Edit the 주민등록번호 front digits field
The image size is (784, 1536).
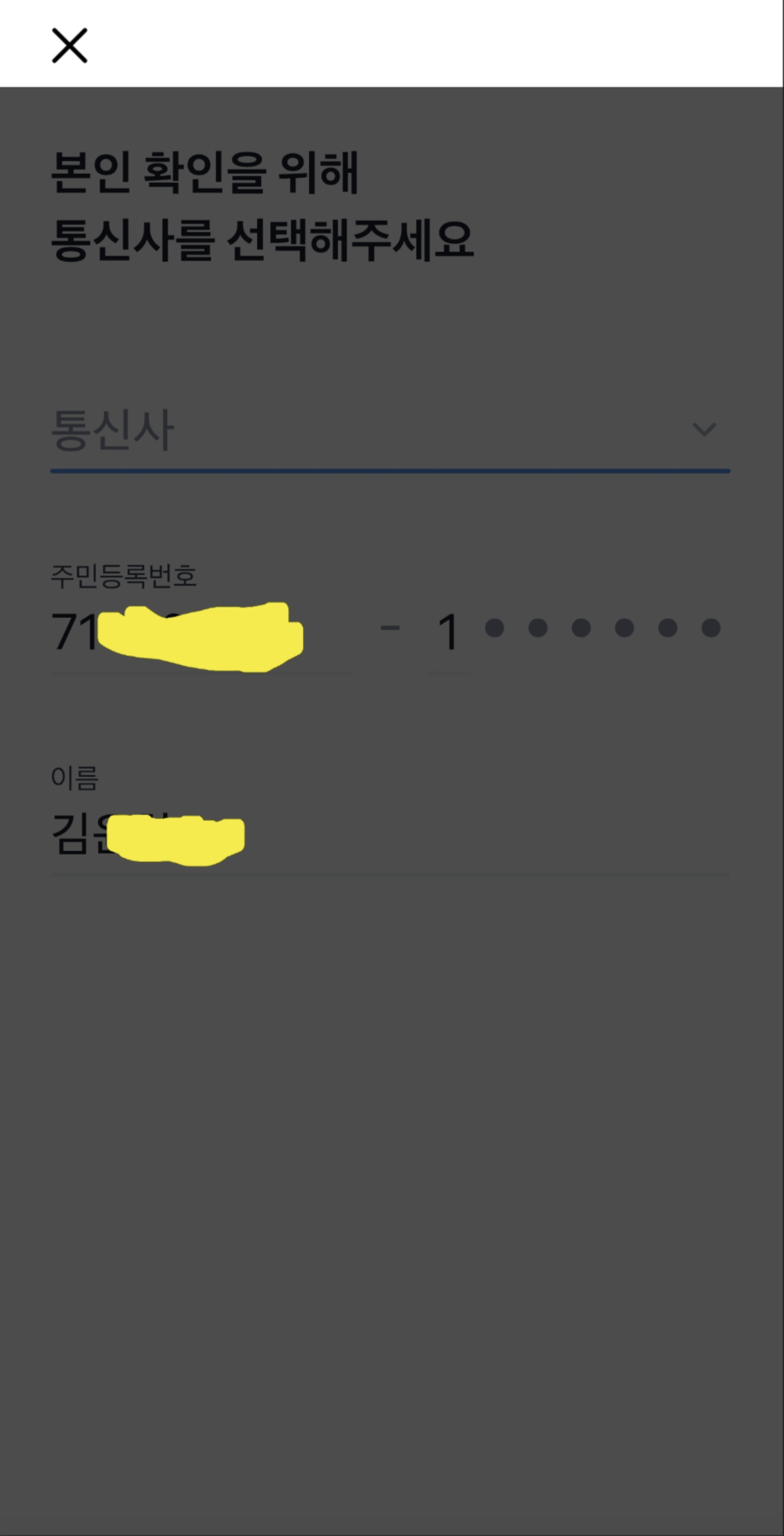(x=200, y=634)
